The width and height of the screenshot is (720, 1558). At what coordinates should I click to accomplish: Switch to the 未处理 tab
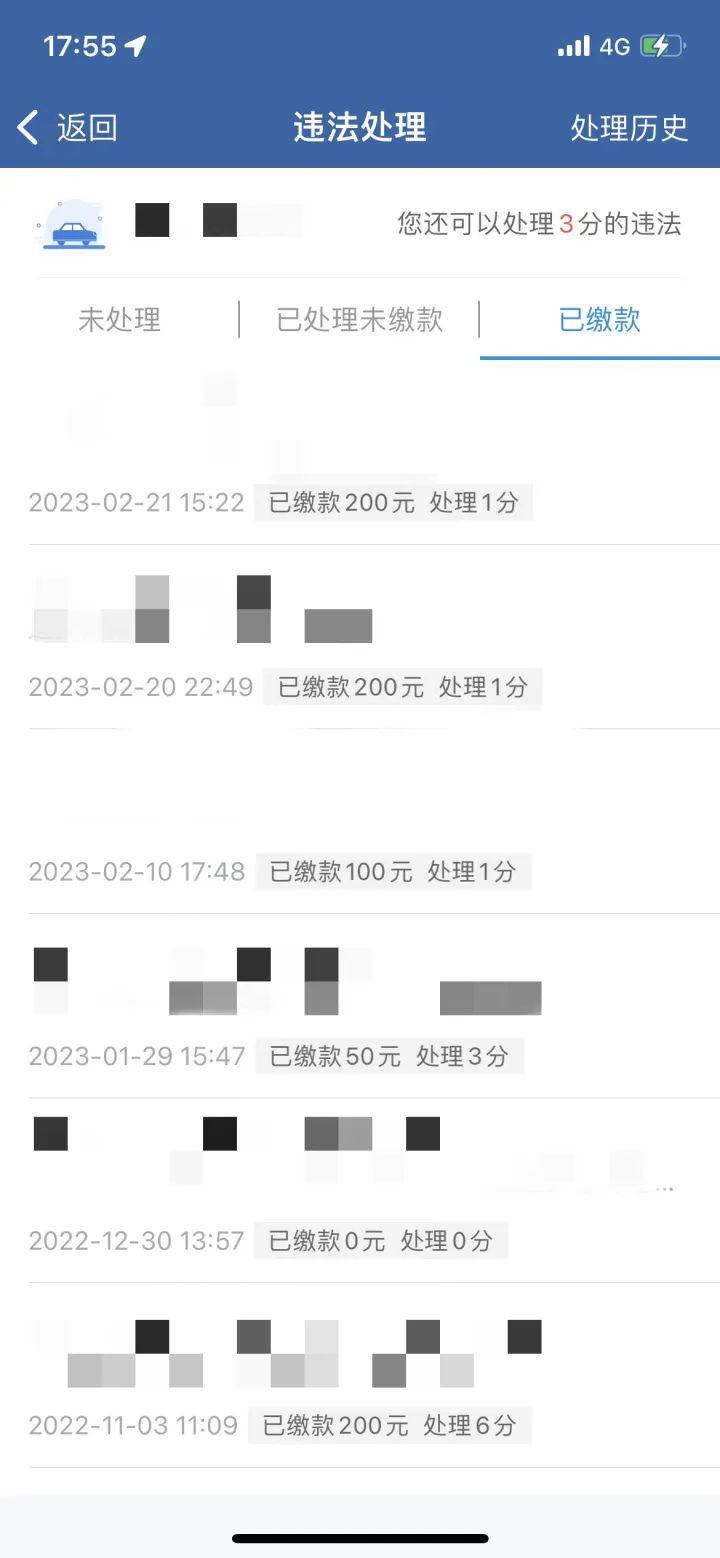pos(120,320)
